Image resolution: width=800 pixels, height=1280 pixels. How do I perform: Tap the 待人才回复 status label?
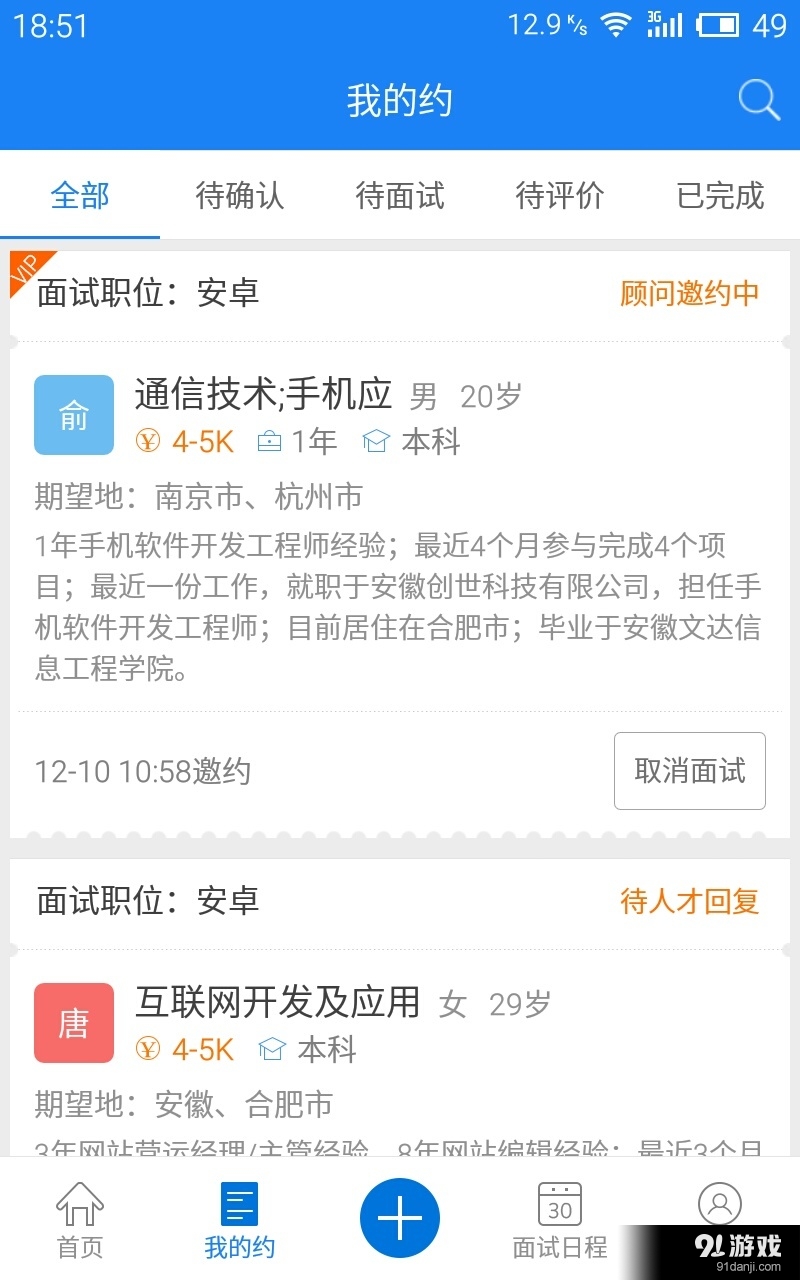690,901
